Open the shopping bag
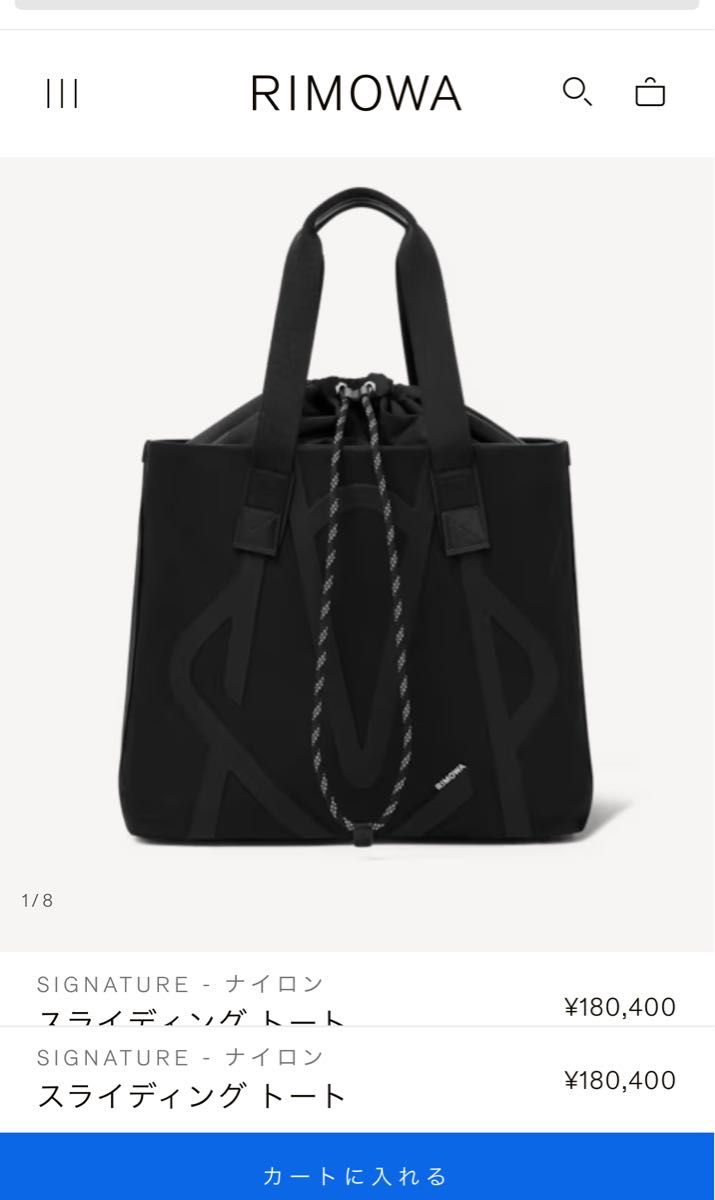This screenshot has width=715, height=1200. (650, 92)
